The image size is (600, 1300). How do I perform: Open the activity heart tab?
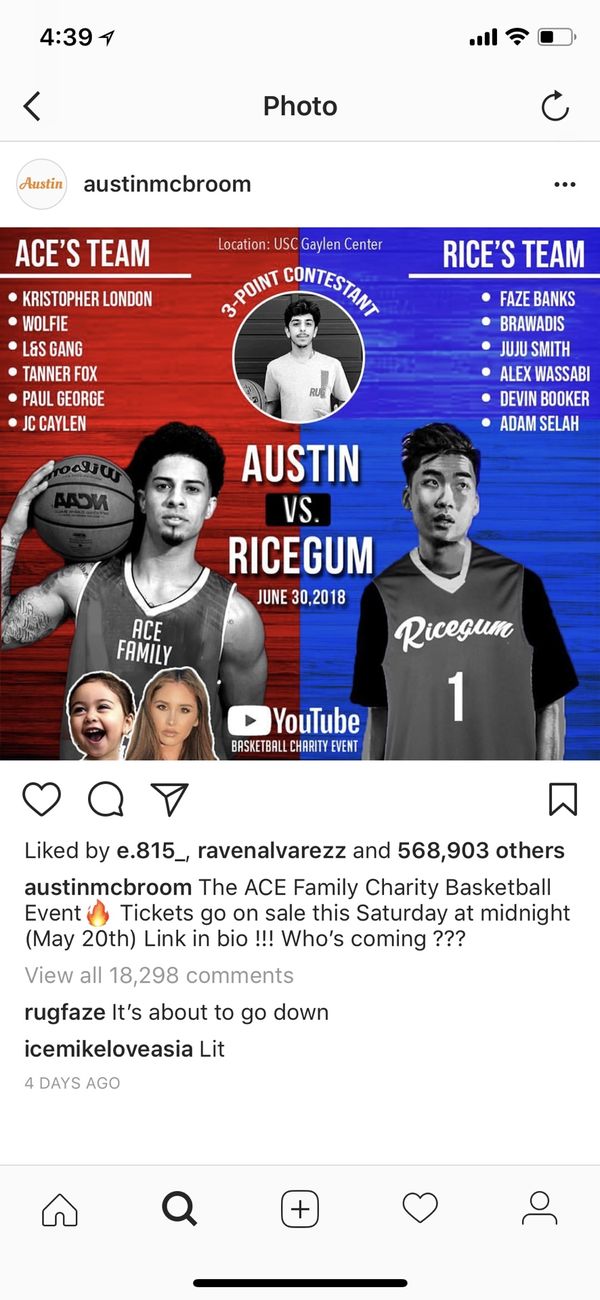420,1209
